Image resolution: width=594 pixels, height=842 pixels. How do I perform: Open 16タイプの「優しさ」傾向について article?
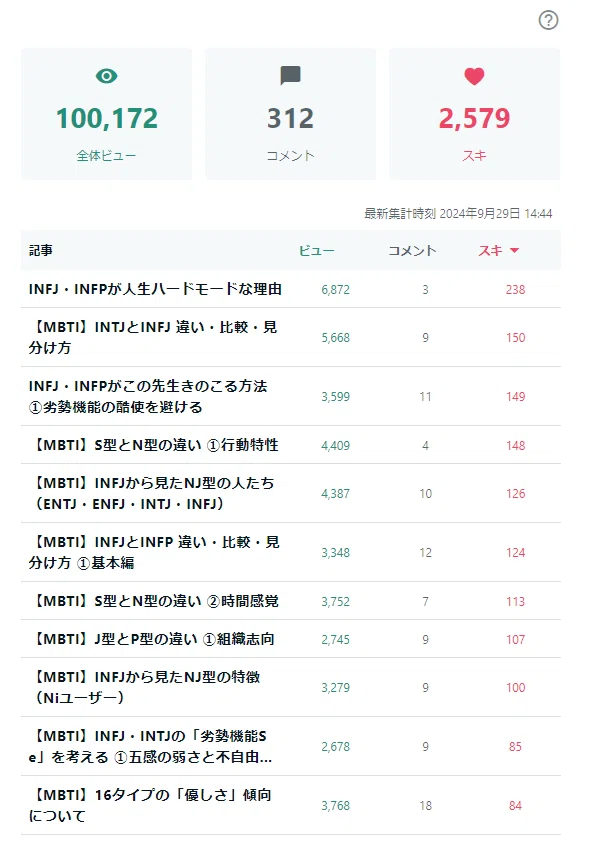point(150,805)
